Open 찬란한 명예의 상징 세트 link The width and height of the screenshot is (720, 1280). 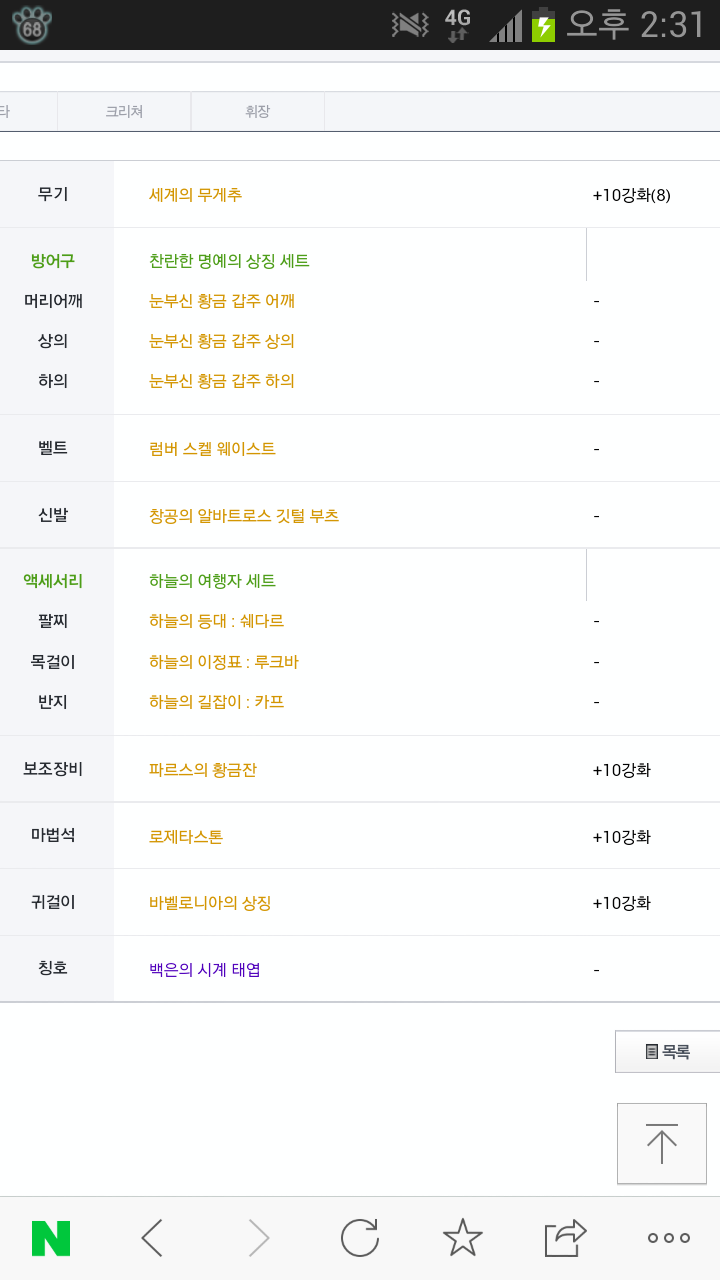pyautogui.click(x=229, y=261)
